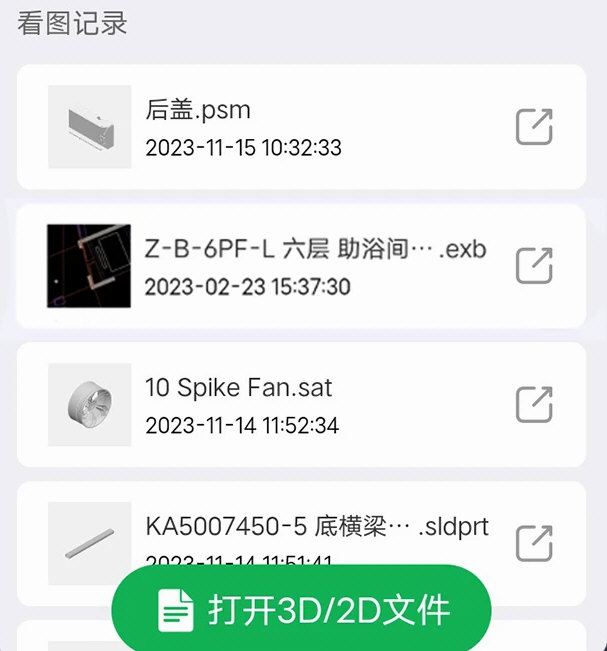Share the Z-B-6PF-L .exb file
The height and width of the screenshot is (651, 607).
coord(534,266)
